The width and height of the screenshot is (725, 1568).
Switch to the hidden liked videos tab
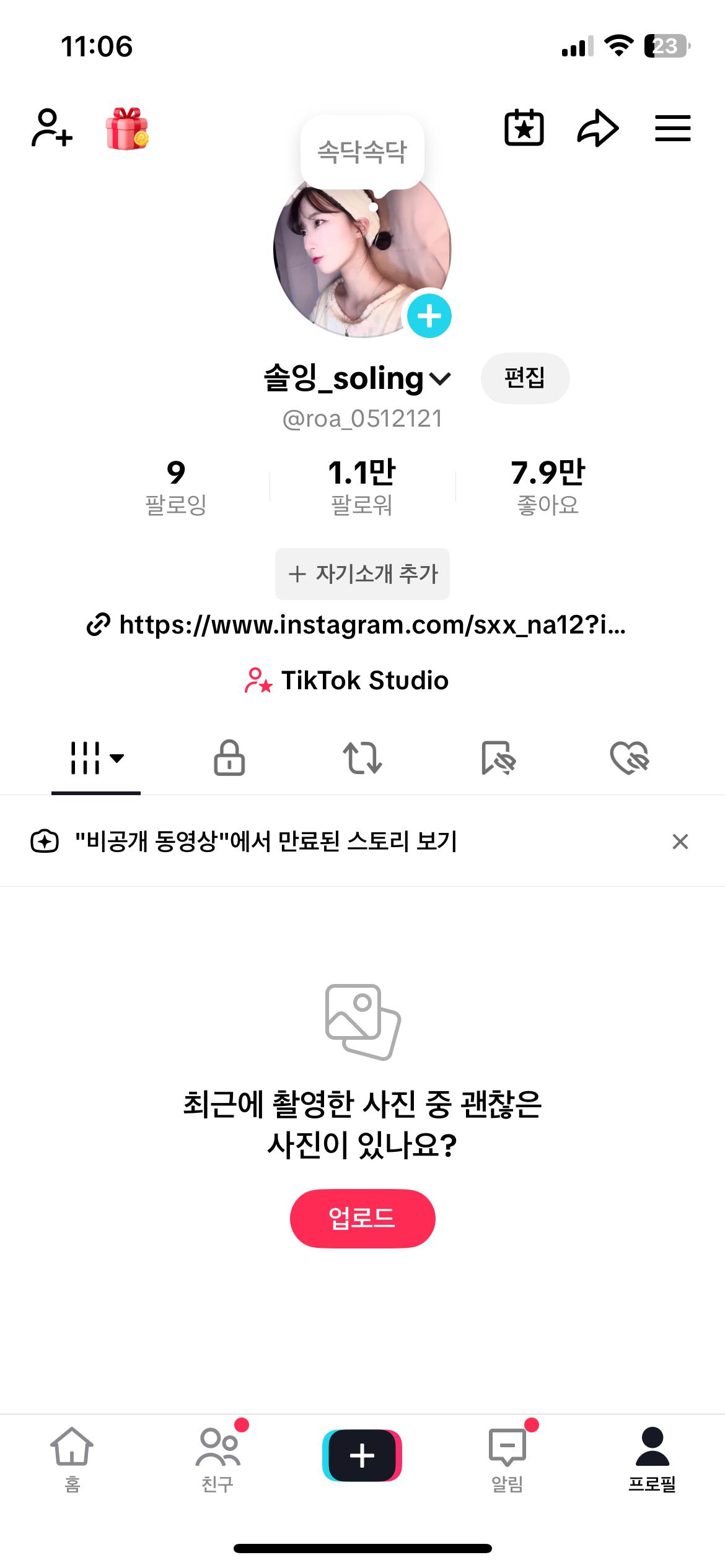pos(629,758)
